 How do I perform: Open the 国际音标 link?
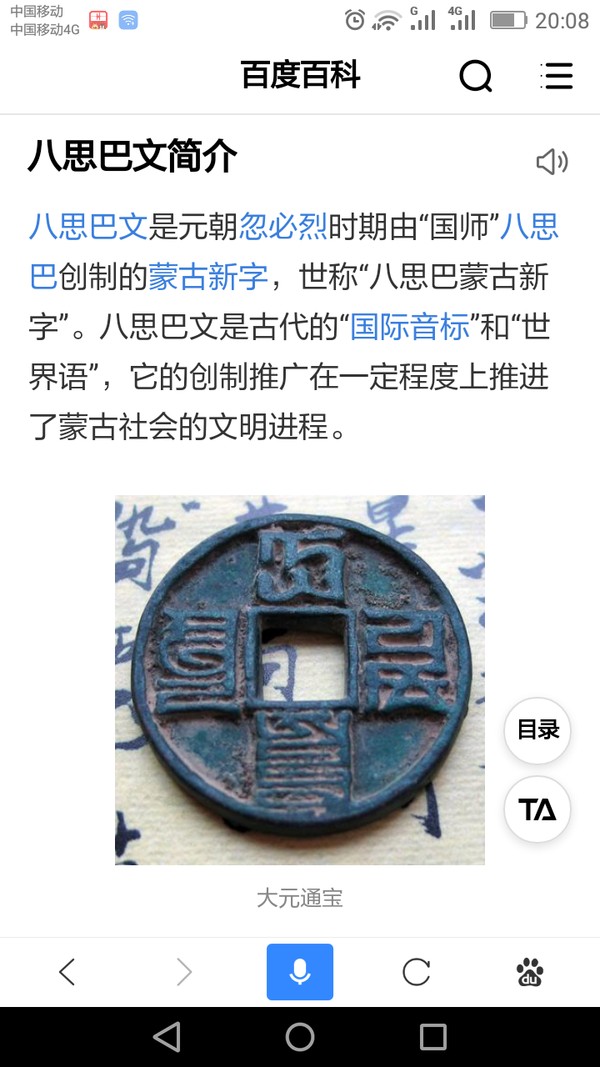pos(409,327)
